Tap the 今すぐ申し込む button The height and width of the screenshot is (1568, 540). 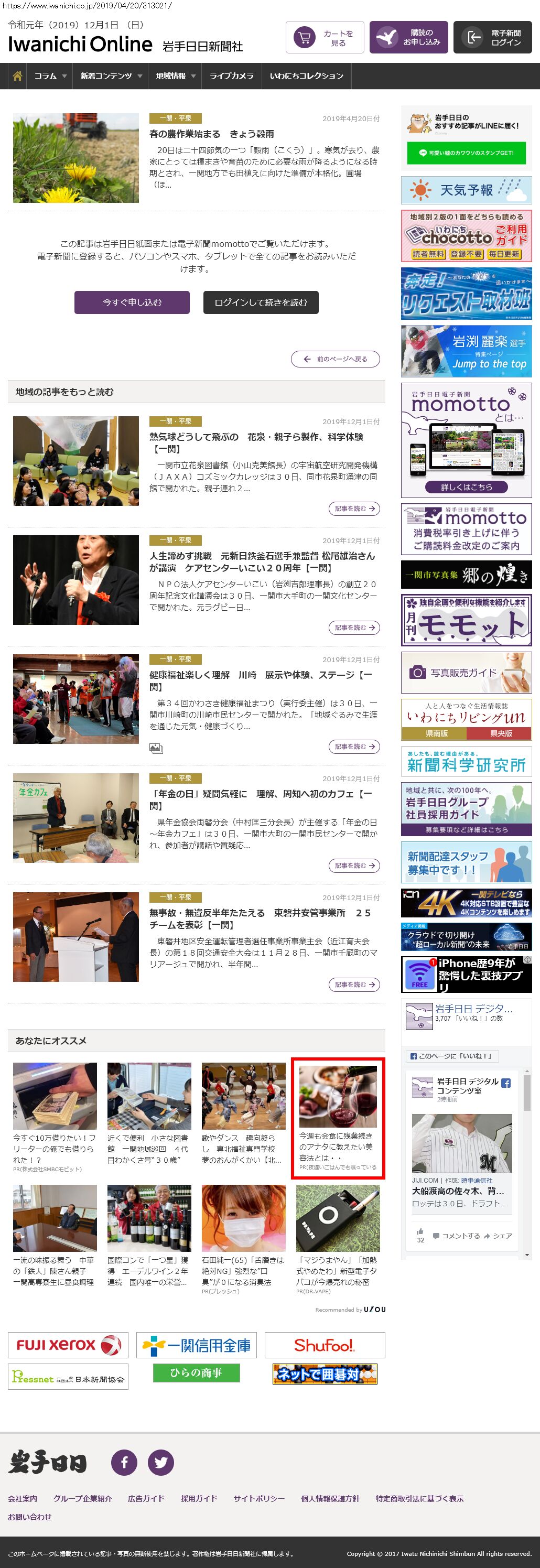click(x=132, y=302)
